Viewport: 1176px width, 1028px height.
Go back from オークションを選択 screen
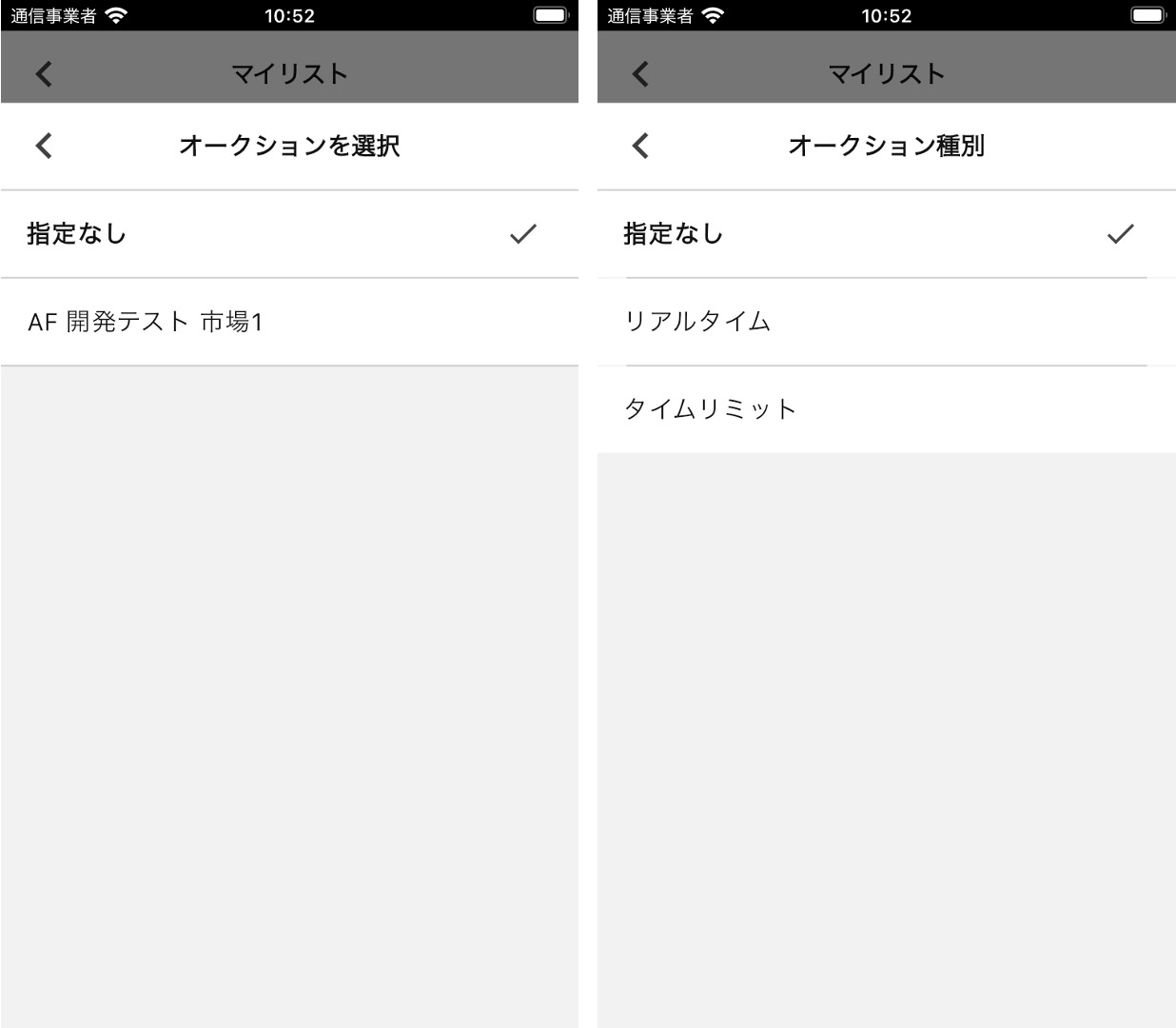click(x=44, y=146)
